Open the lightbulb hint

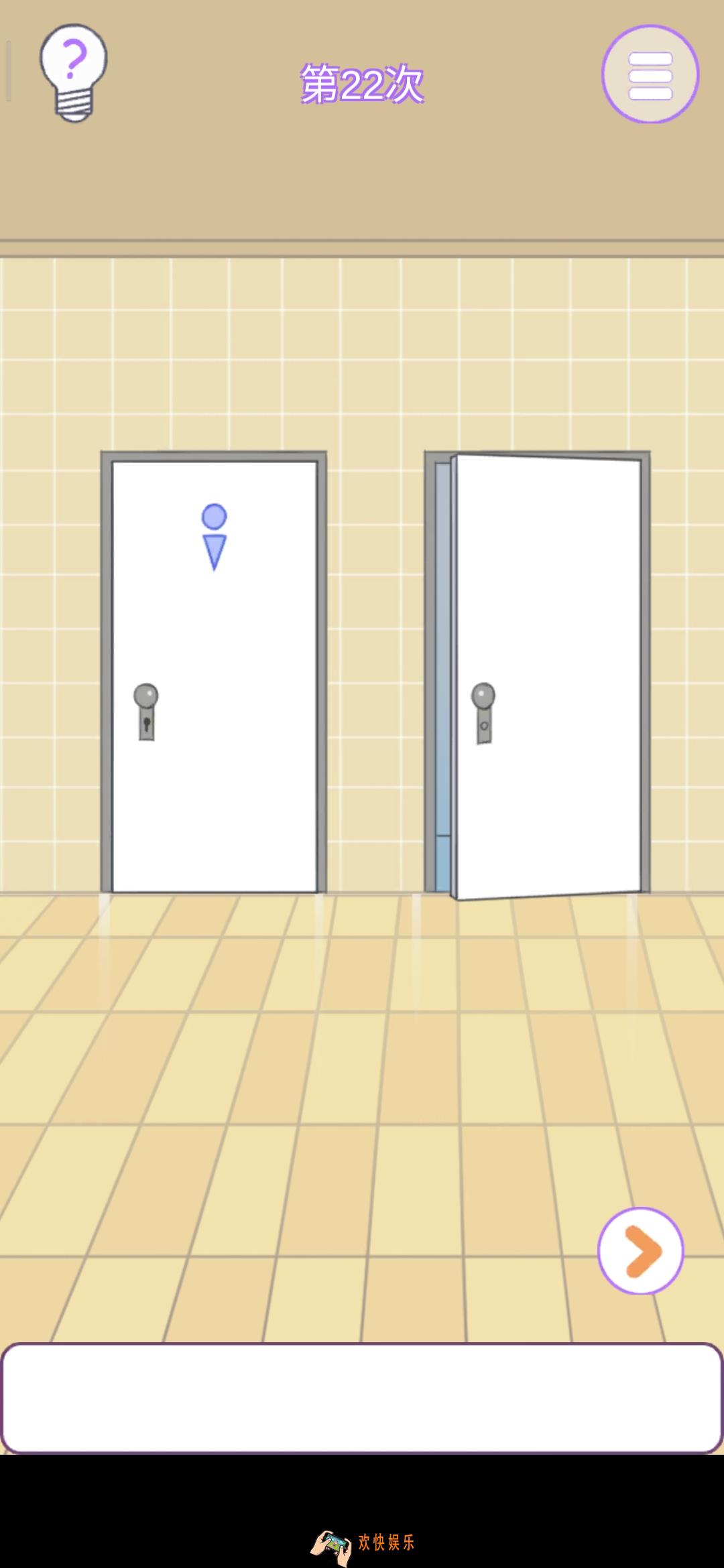click(73, 72)
